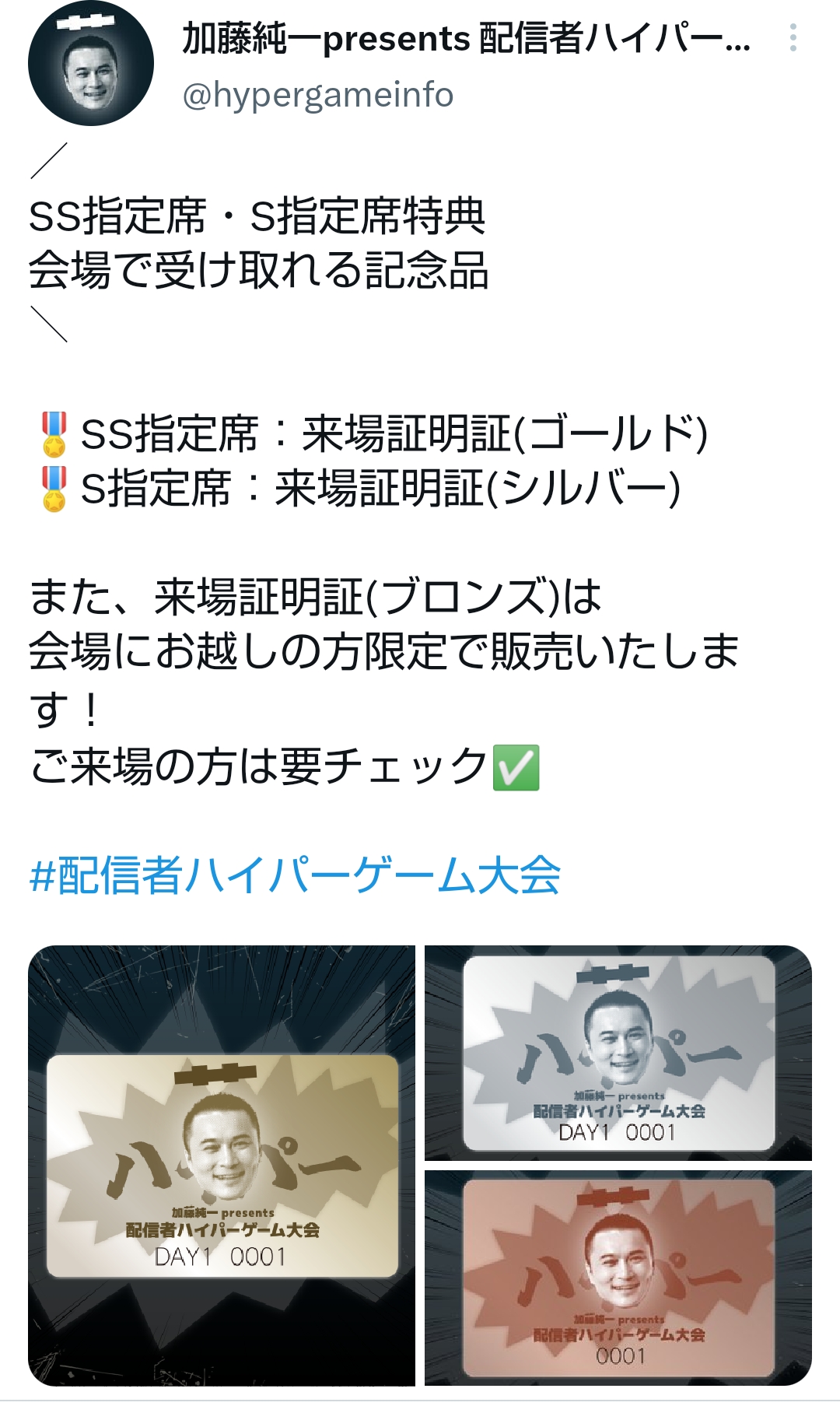
Task: Open the profile avatar of hypergameinfo
Action: [91, 63]
